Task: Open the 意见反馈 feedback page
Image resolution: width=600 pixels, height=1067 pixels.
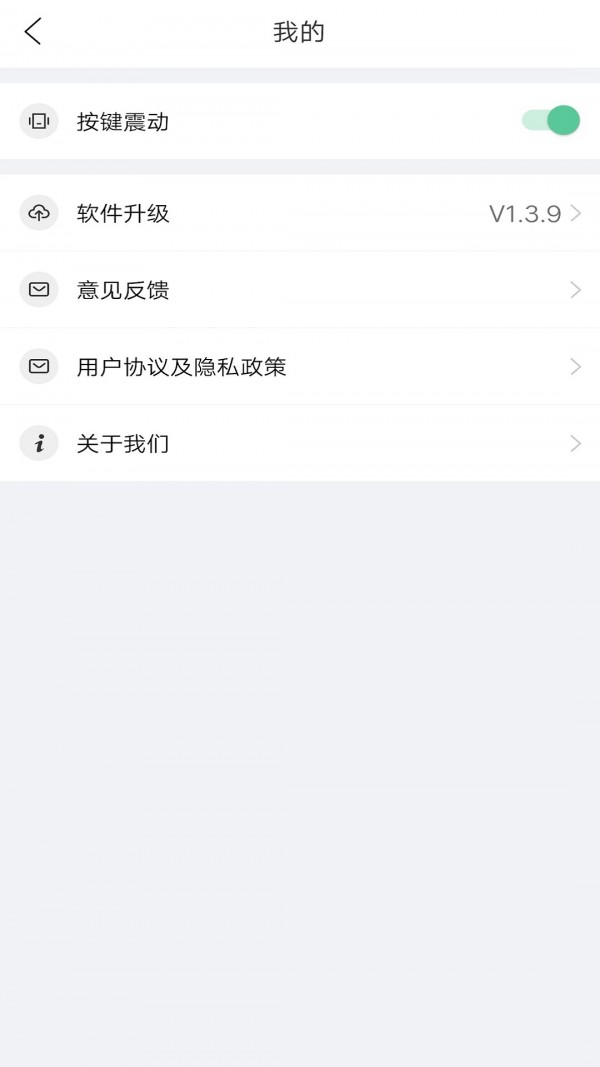Action: (x=300, y=290)
